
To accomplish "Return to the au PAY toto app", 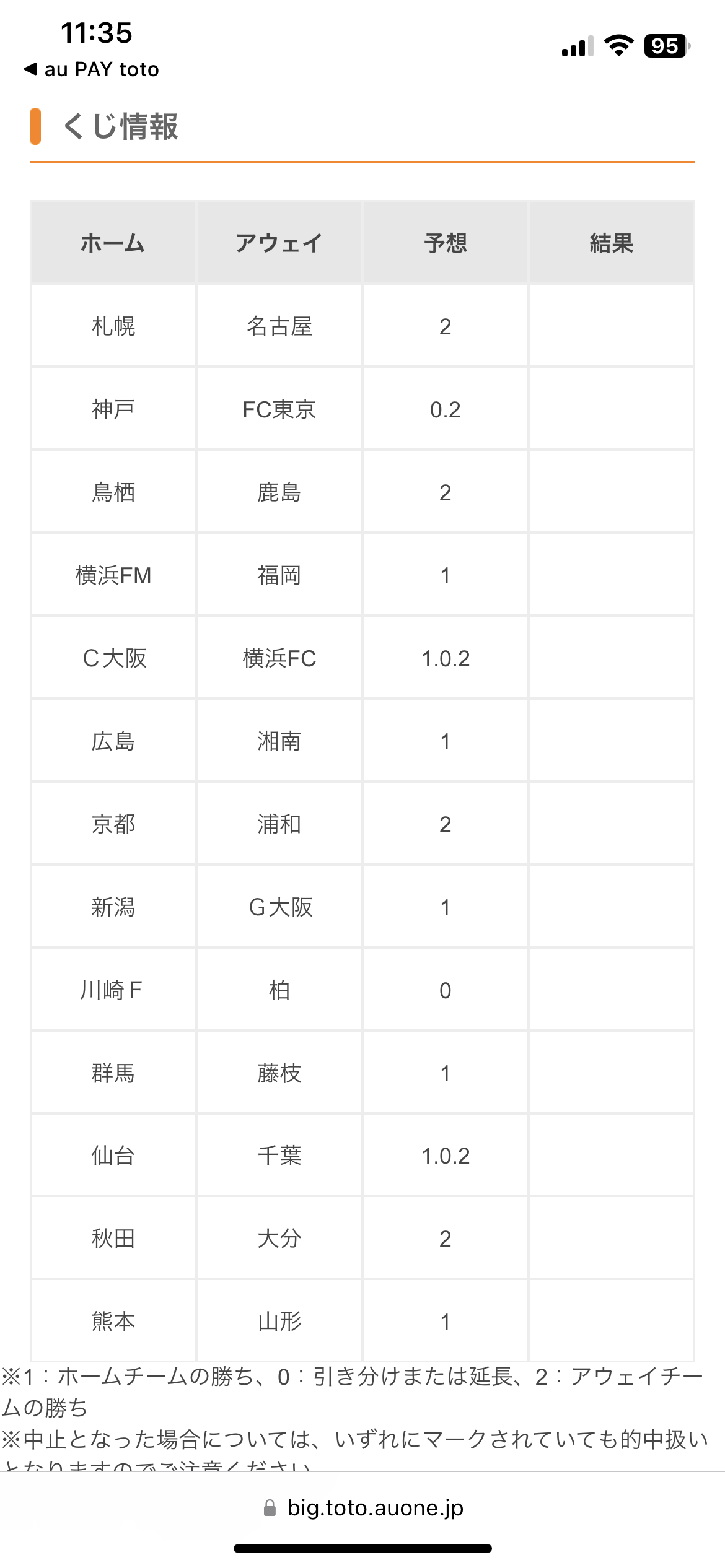I will (x=91, y=69).
